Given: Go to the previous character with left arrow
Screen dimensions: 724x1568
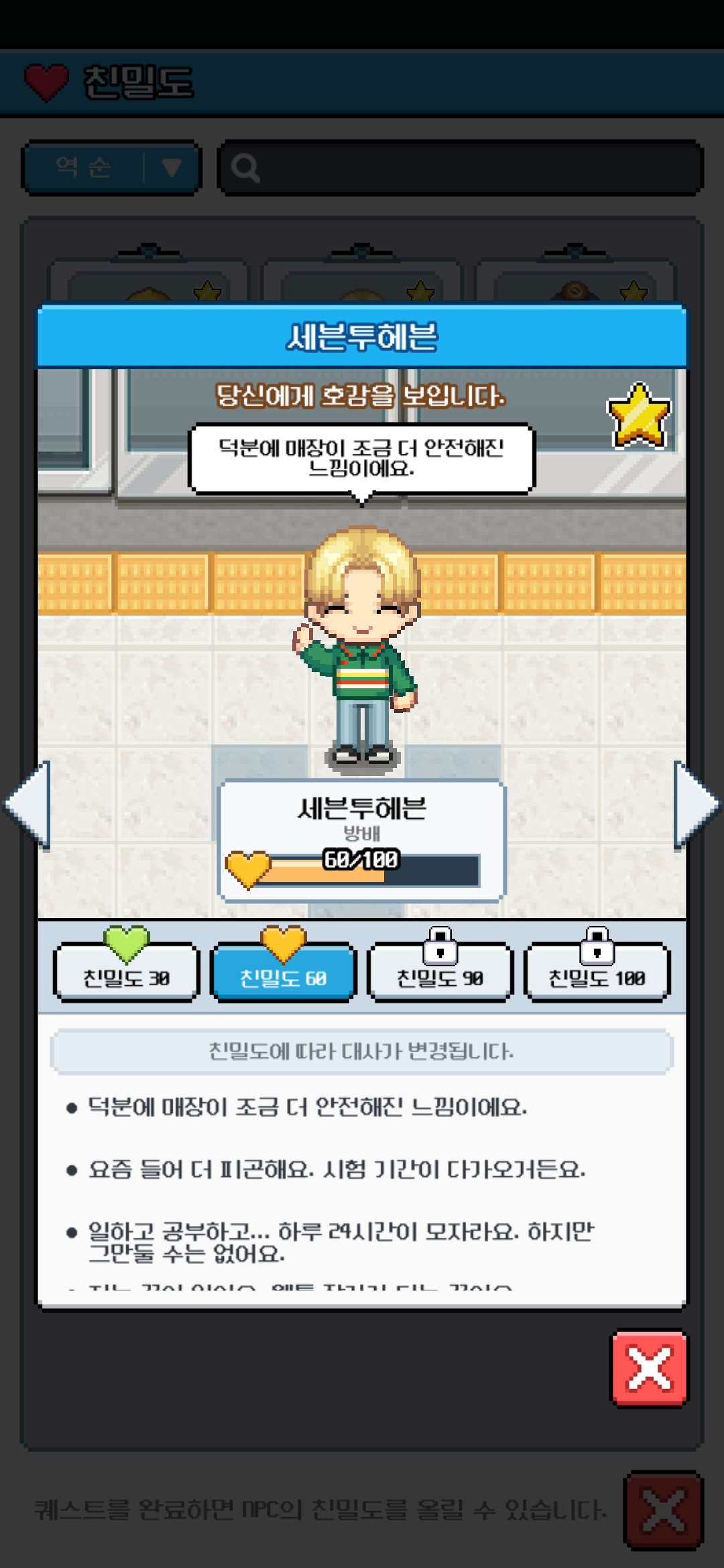Looking at the screenshot, I should pos(28,804).
